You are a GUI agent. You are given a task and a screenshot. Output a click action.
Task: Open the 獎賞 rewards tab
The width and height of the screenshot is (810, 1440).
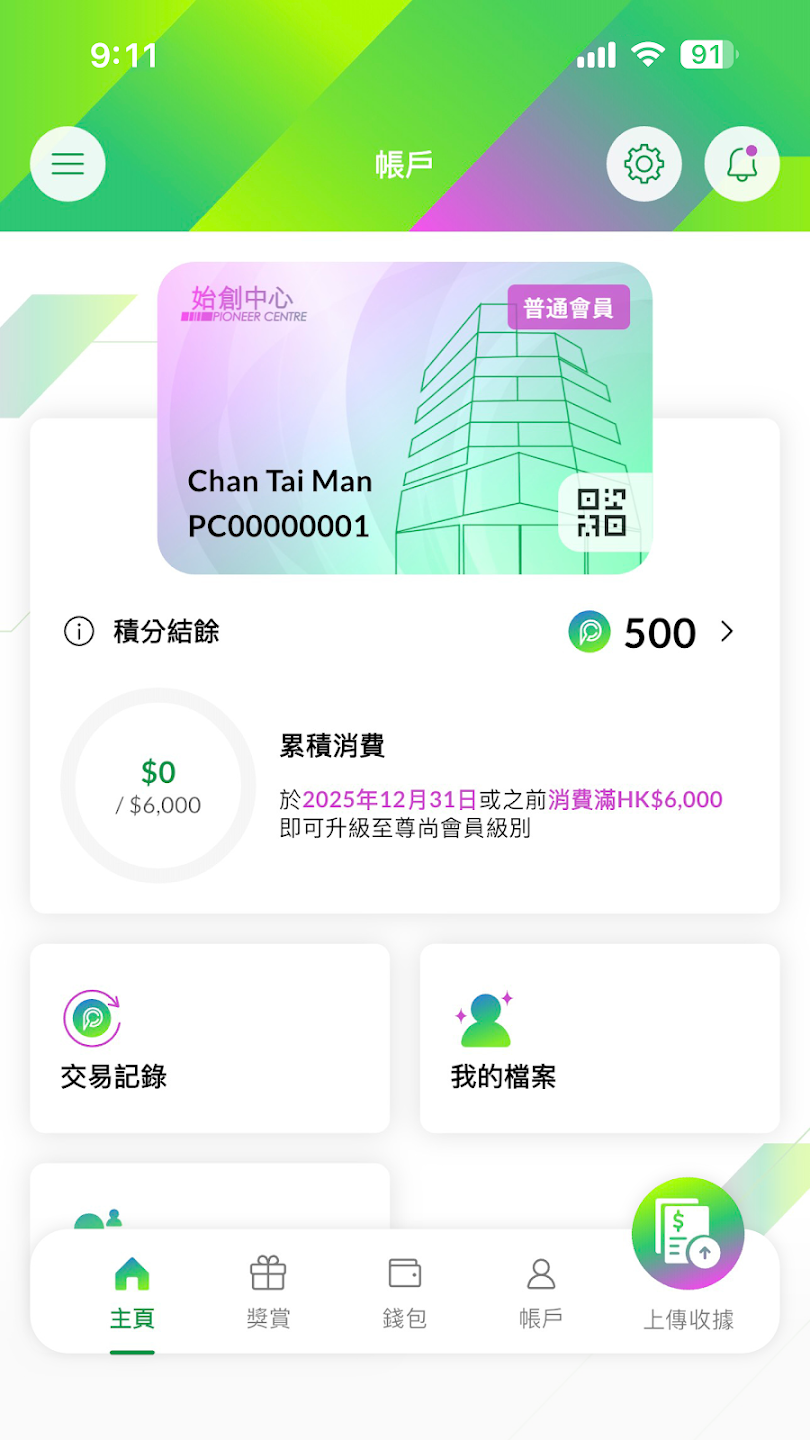pos(267,1292)
